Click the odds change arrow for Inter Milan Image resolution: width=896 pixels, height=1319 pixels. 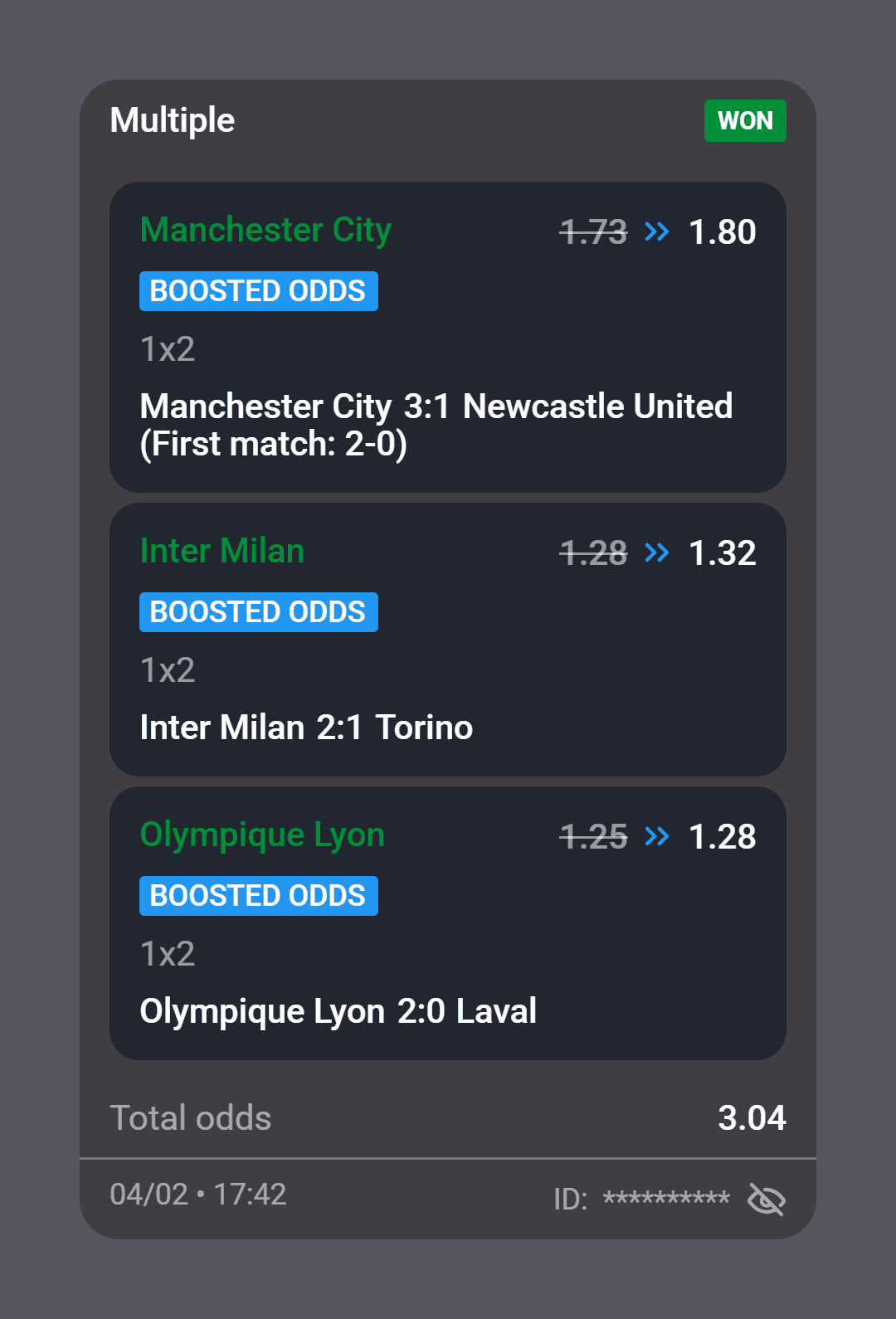(657, 552)
